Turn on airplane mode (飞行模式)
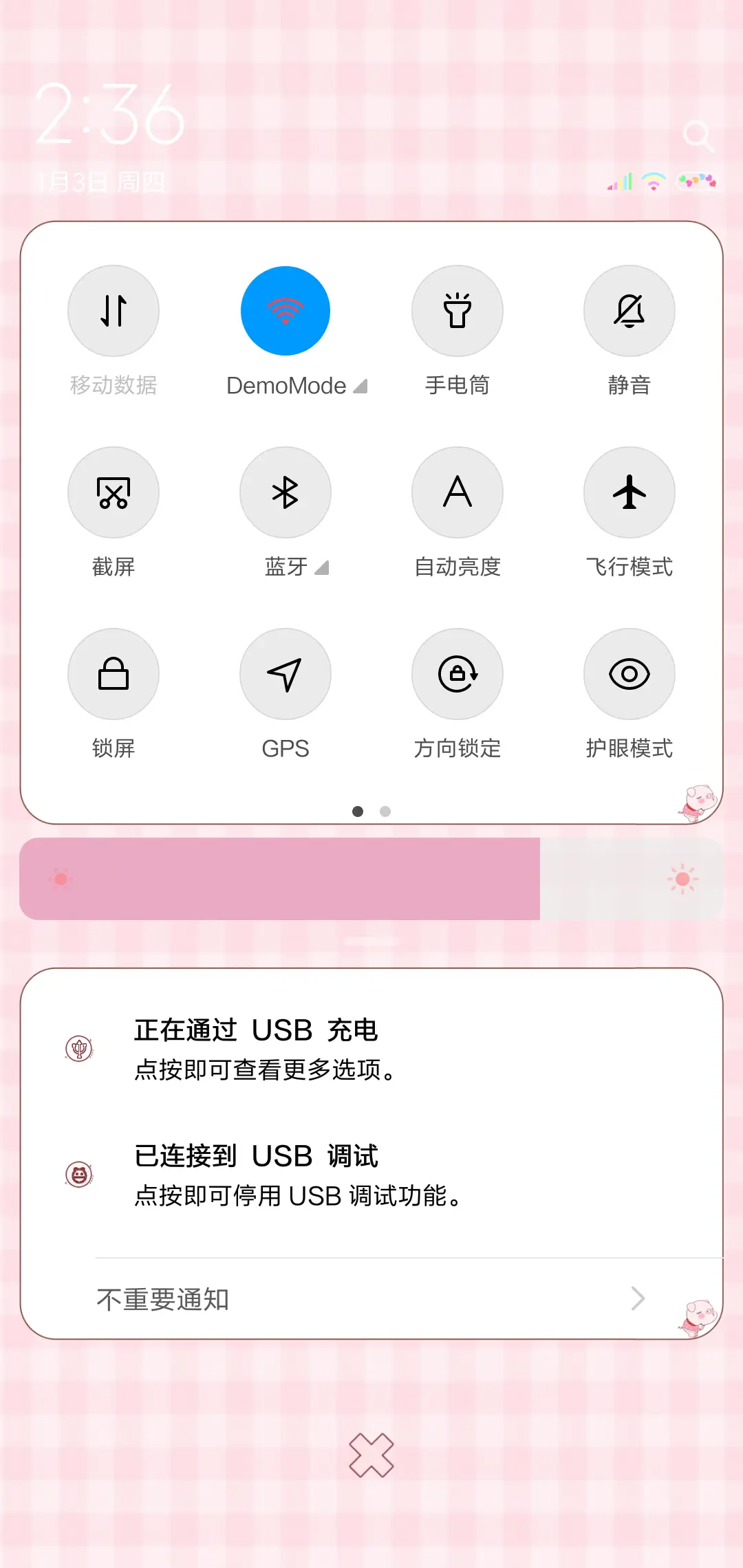The width and height of the screenshot is (743, 1568). pos(629,492)
